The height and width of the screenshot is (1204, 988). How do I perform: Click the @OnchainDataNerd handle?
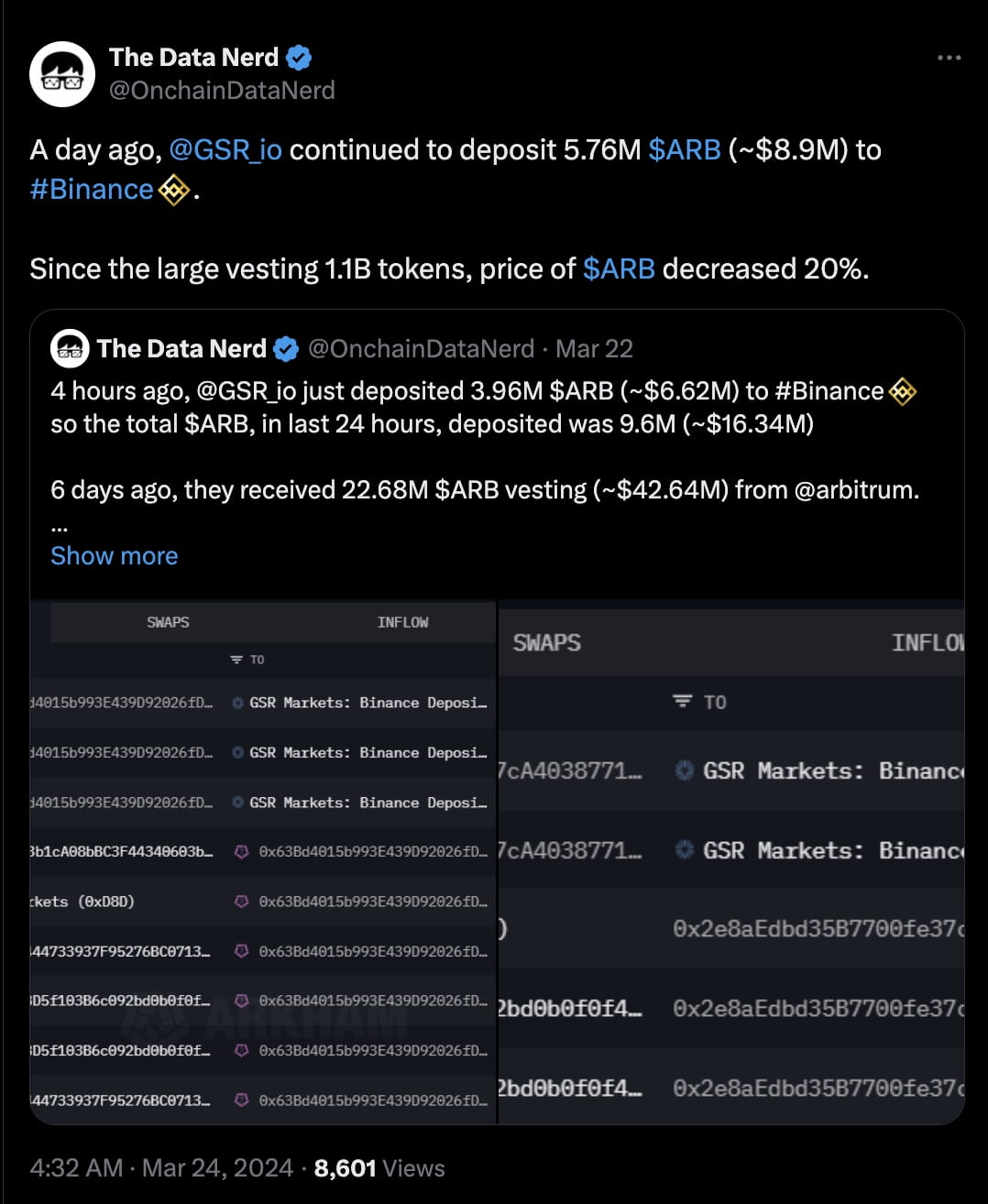(222, 90)
